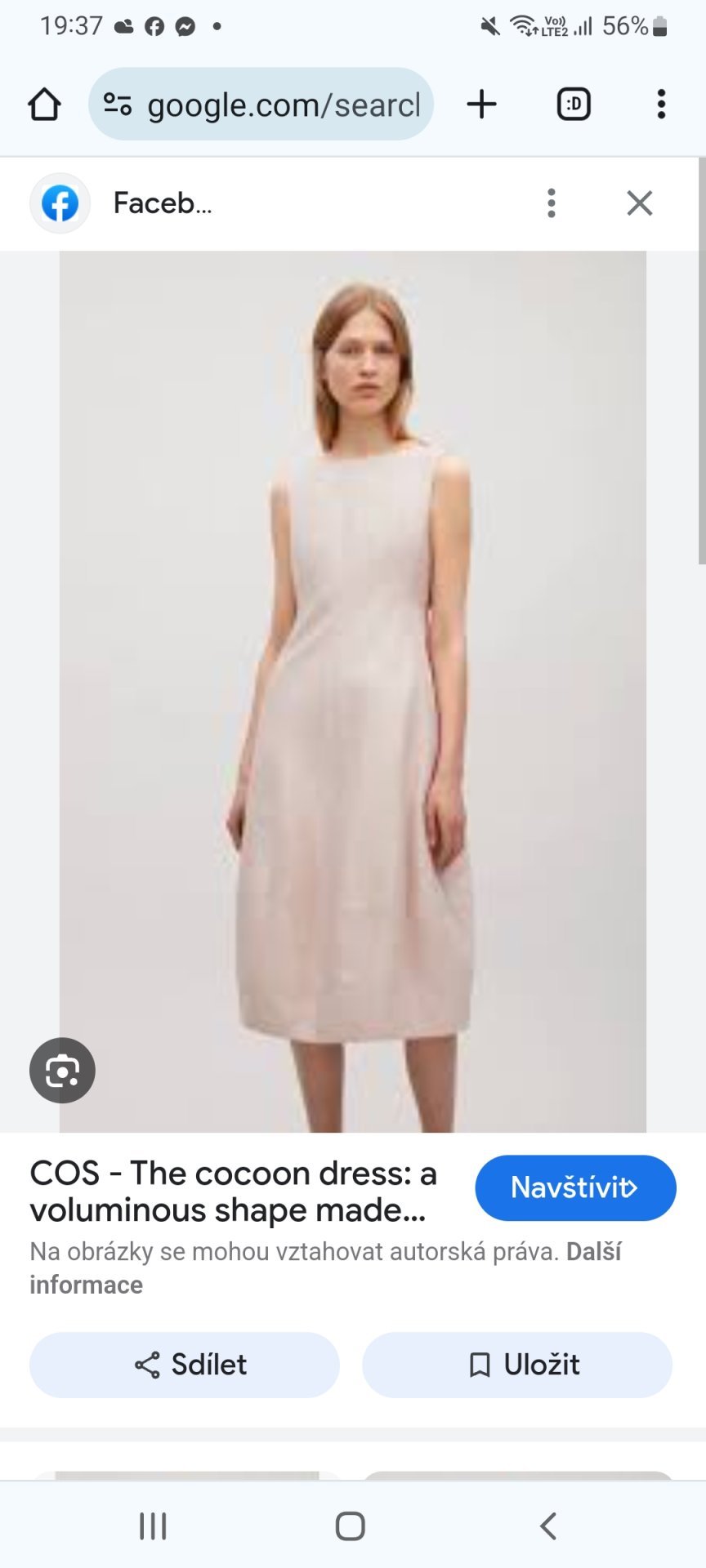
Task: Open a new browser tab
Action: tap(482, 105)
